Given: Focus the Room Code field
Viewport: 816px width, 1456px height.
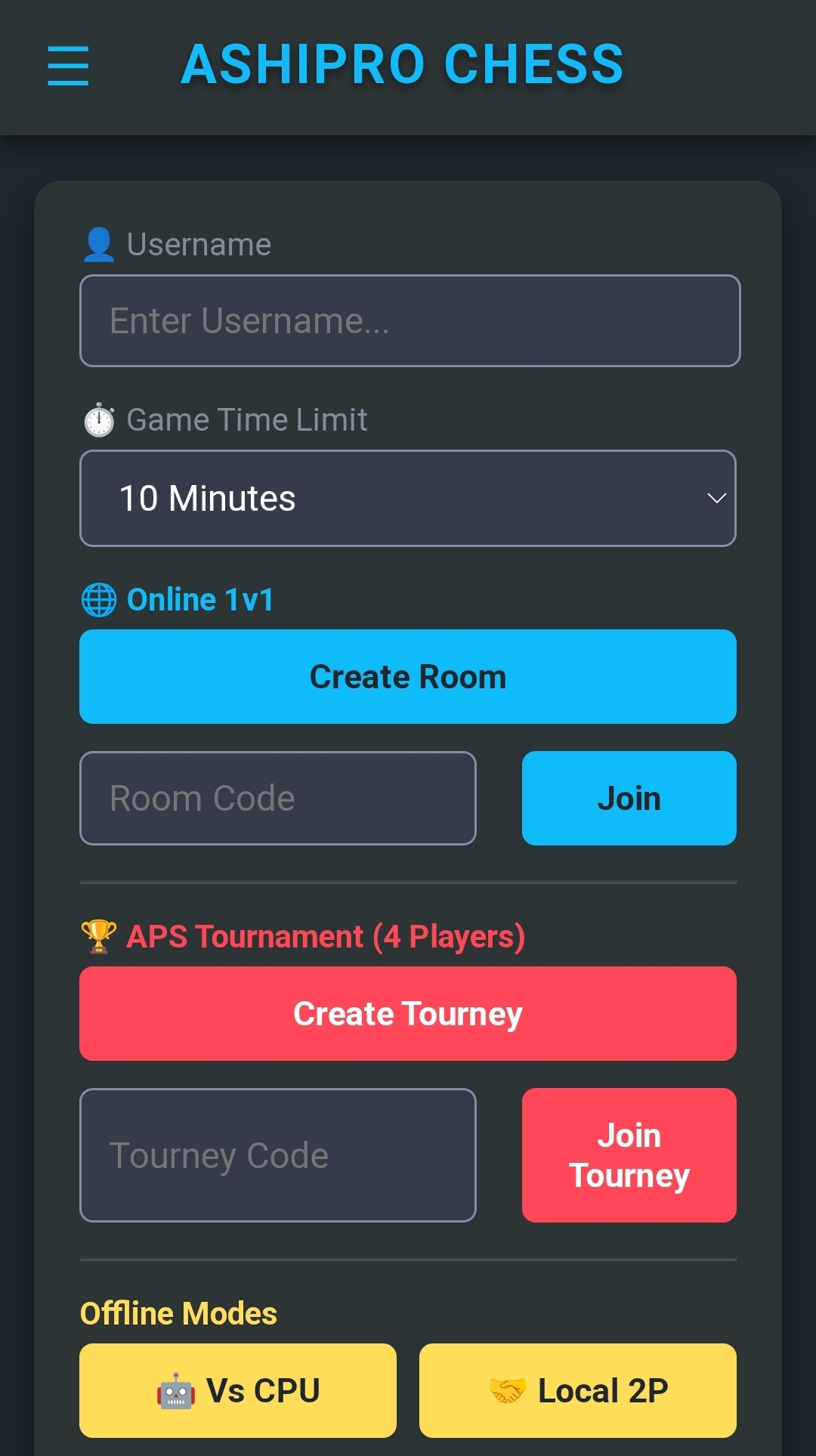Looking at the screenshot, I should click(278, 798).
